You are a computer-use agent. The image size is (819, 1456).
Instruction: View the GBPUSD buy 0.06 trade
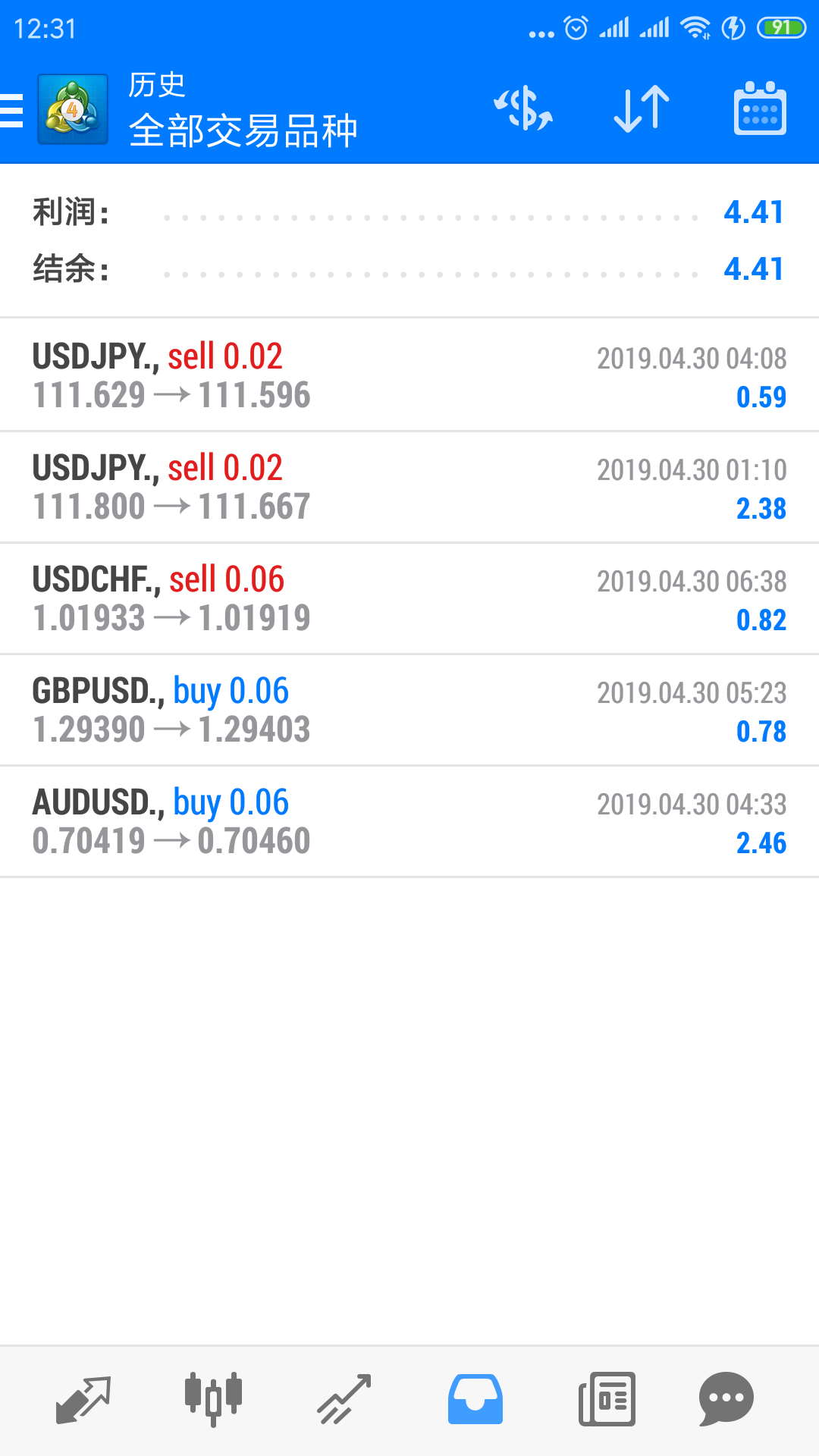409,710
